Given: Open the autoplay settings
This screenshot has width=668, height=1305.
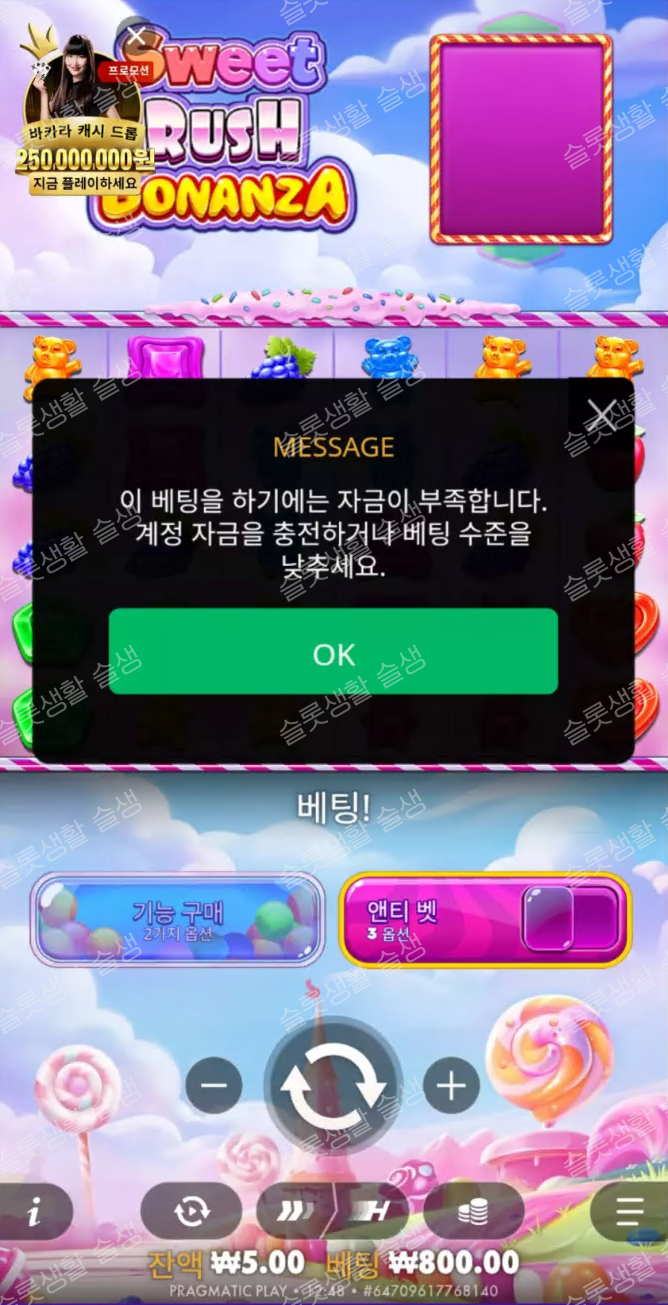Looking at the screenshot, I should (190, 1212).
